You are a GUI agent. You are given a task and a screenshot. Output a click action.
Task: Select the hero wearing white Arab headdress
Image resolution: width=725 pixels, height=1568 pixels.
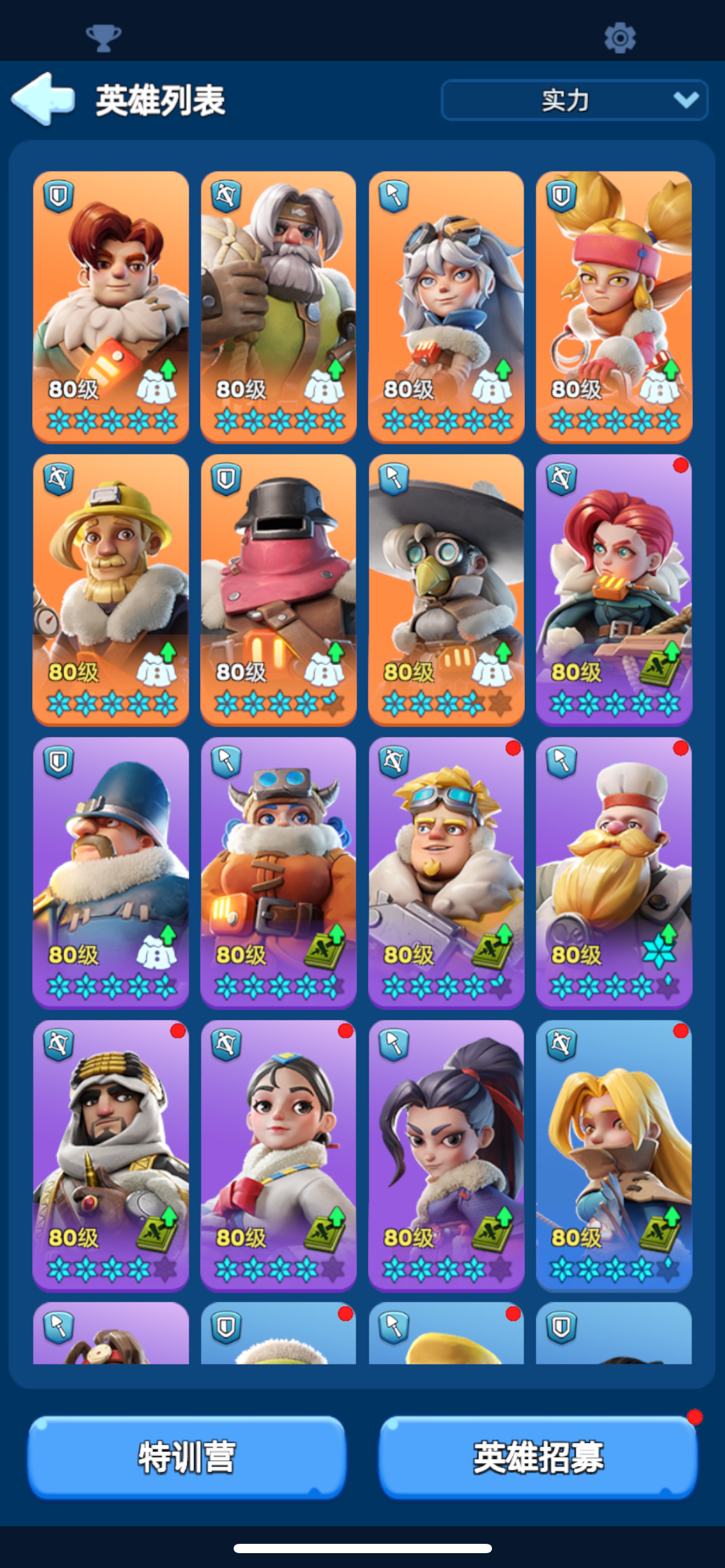tap(111, 1156)
